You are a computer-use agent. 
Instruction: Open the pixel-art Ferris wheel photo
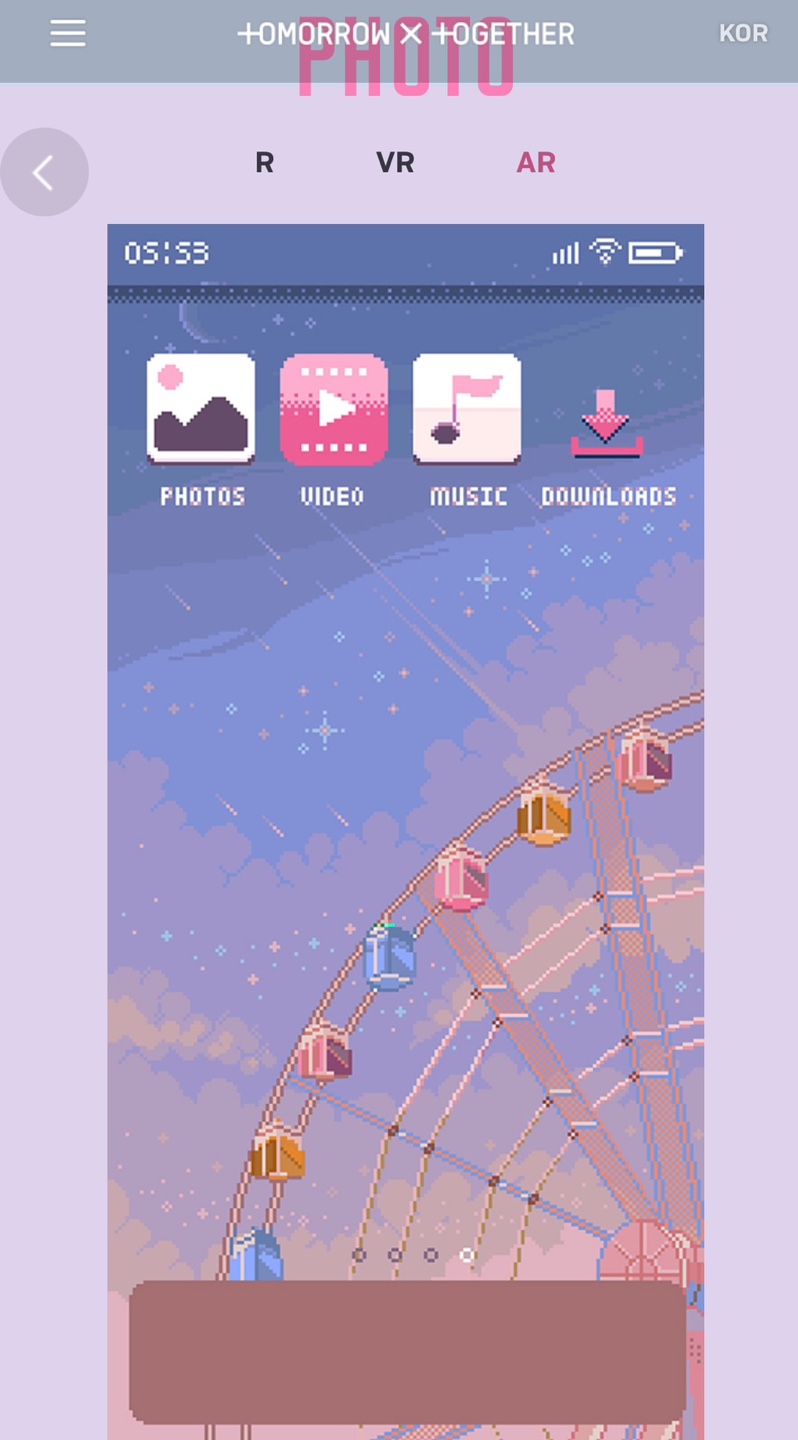(406, 831)
